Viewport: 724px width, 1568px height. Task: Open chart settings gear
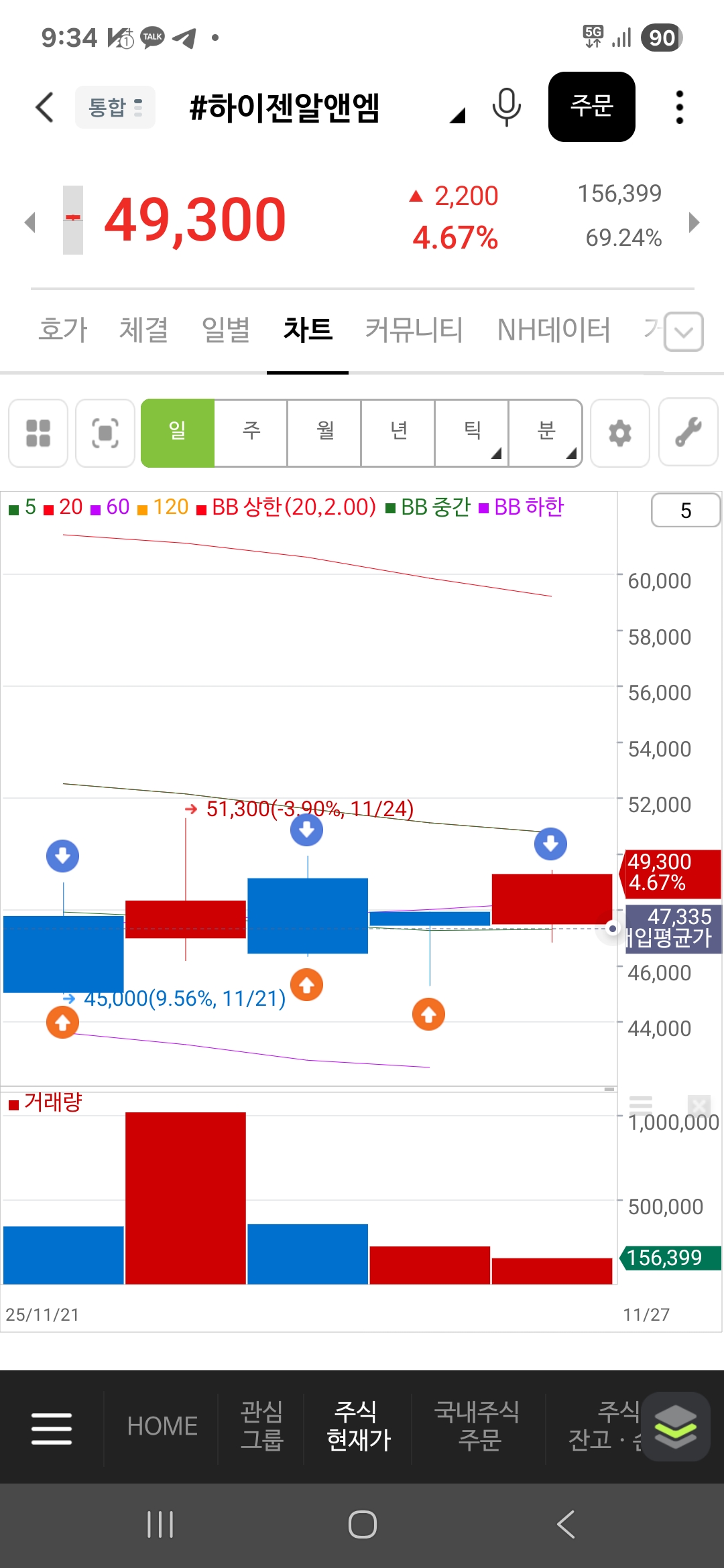[x=620, y=433]
